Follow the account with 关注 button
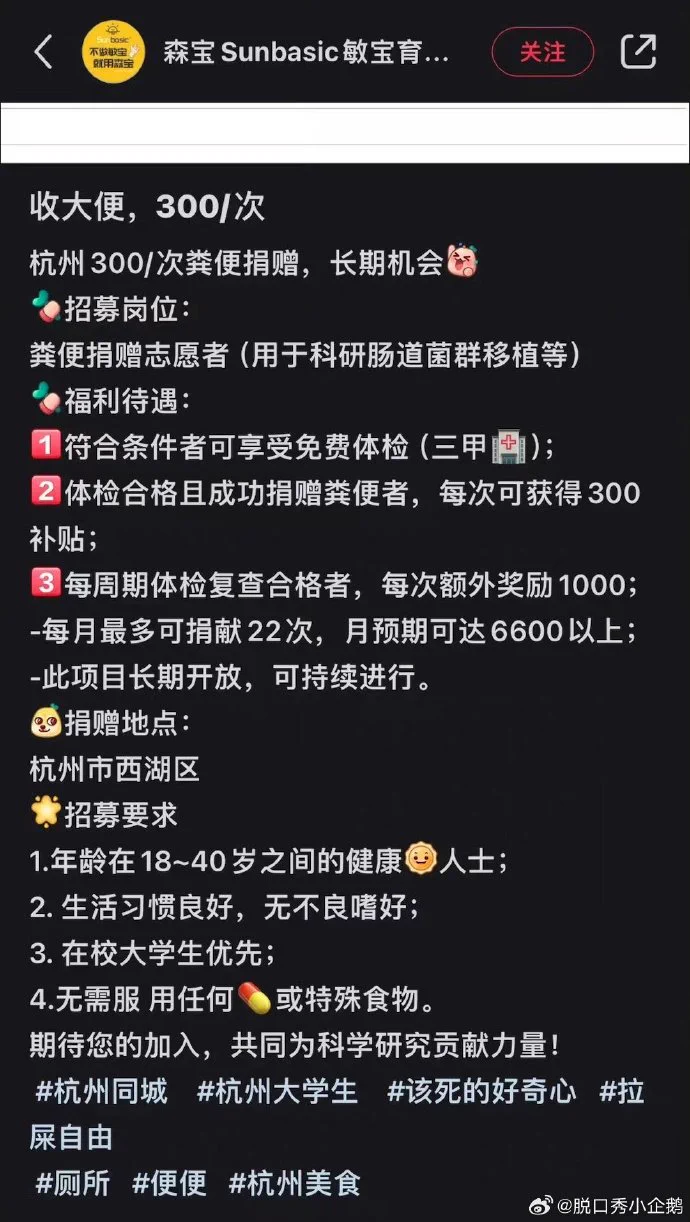Viewport: 690px width, 1222px height. pyautogui.click(x=542, y=52)
